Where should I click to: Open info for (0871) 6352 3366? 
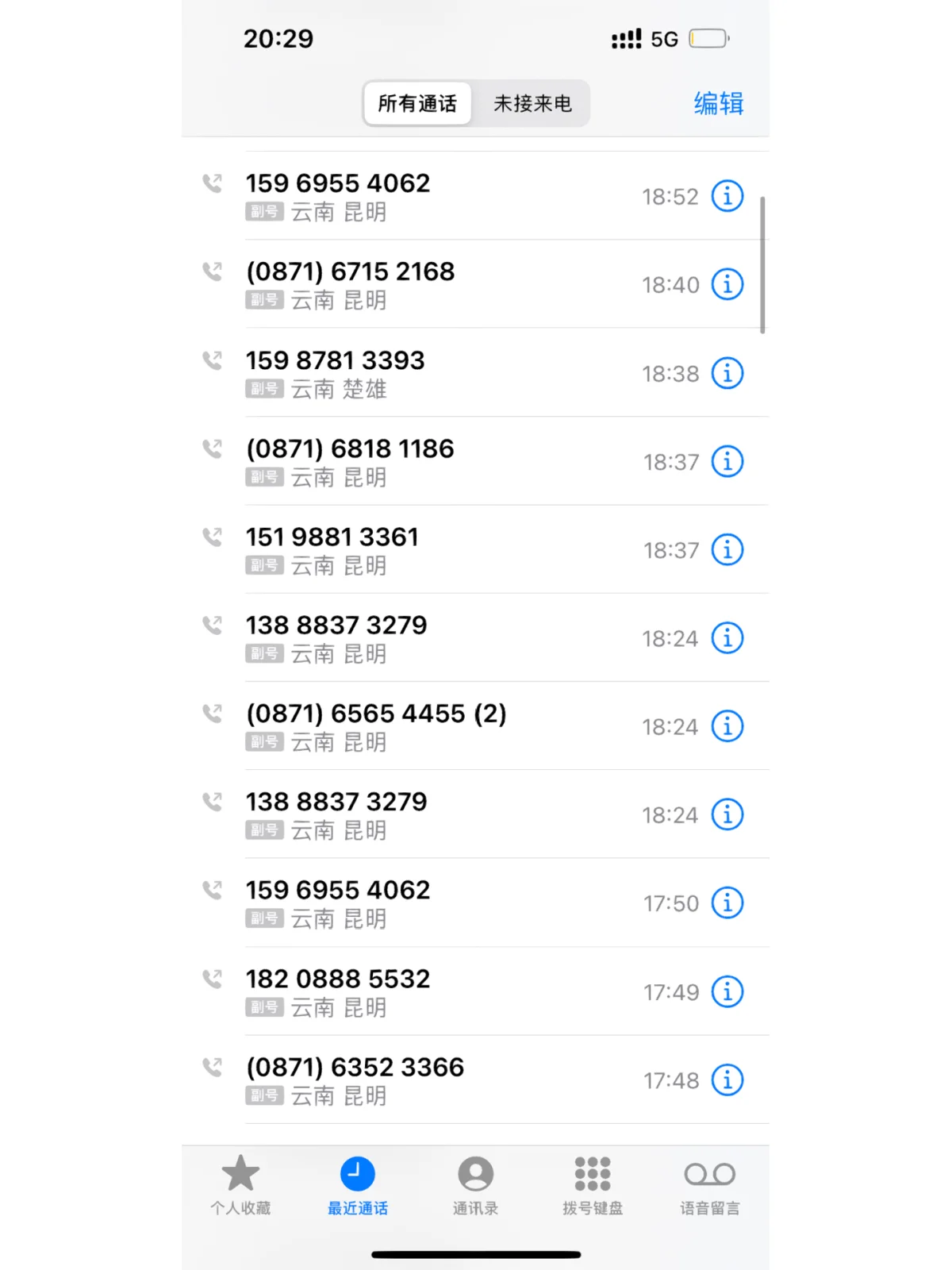727,1079
